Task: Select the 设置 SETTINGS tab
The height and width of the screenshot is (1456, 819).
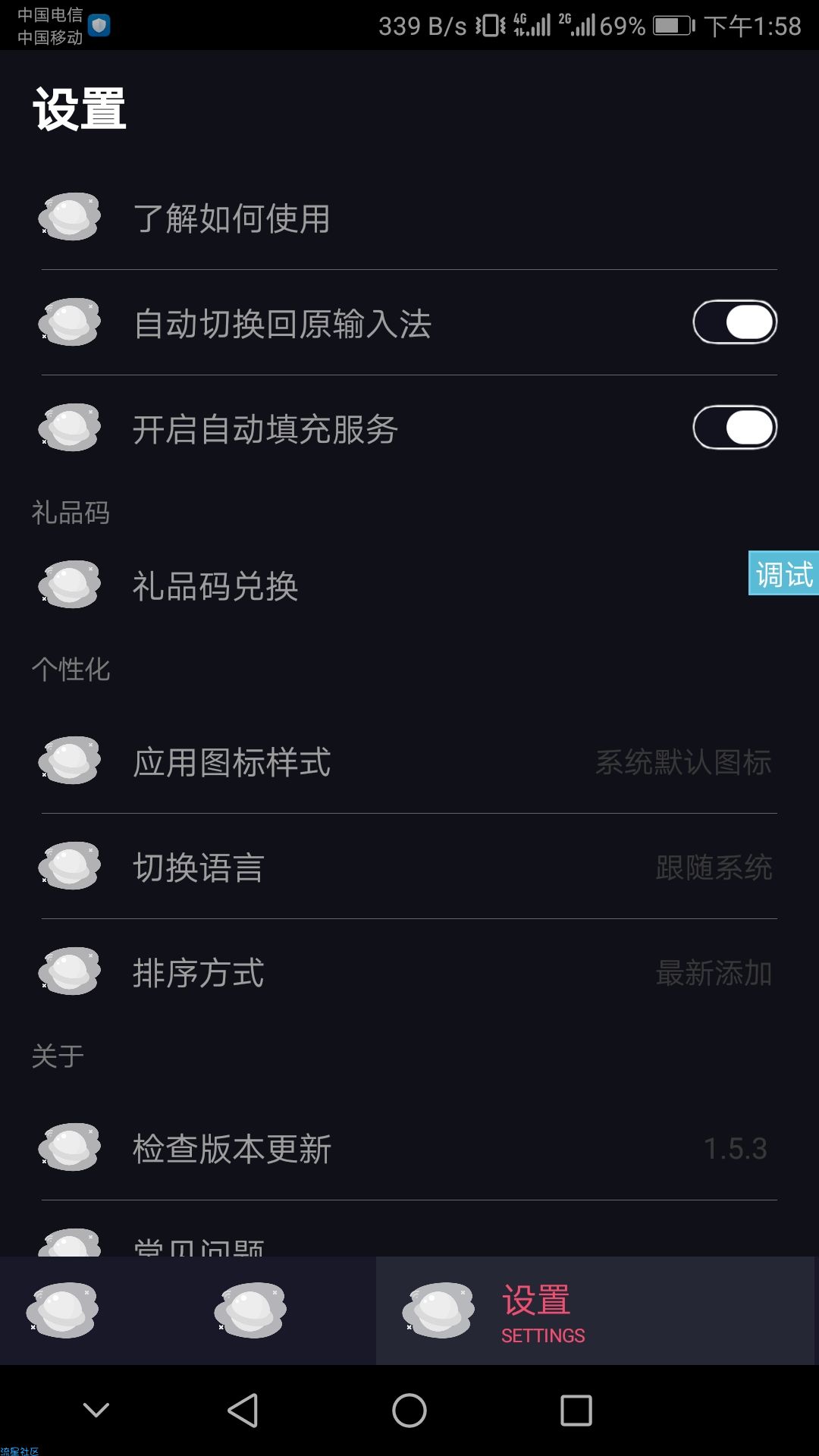Action: (x=595, y=1310)
